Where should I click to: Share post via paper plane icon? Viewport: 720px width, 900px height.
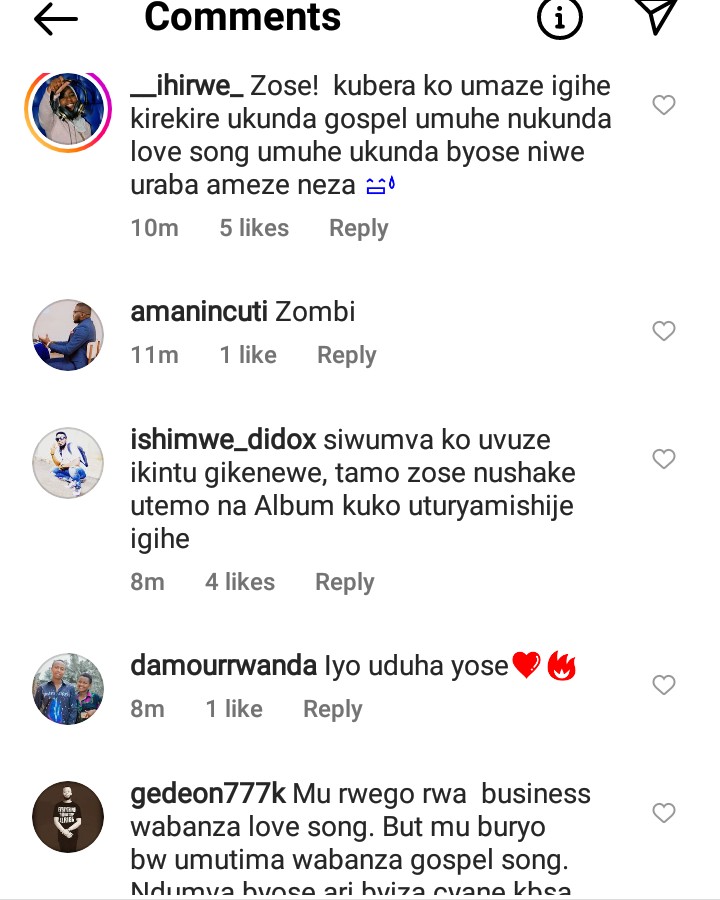click(657, 15)
